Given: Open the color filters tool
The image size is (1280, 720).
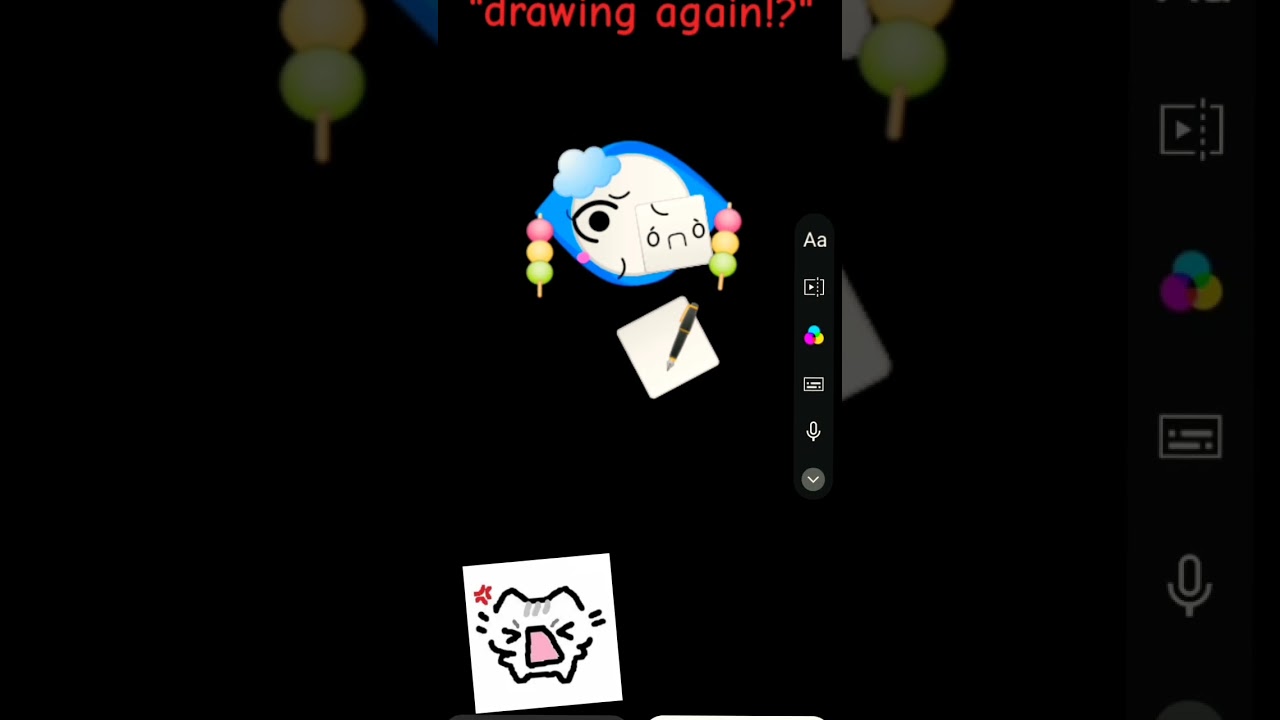Looking at the screenshot, I should [814, 336].
